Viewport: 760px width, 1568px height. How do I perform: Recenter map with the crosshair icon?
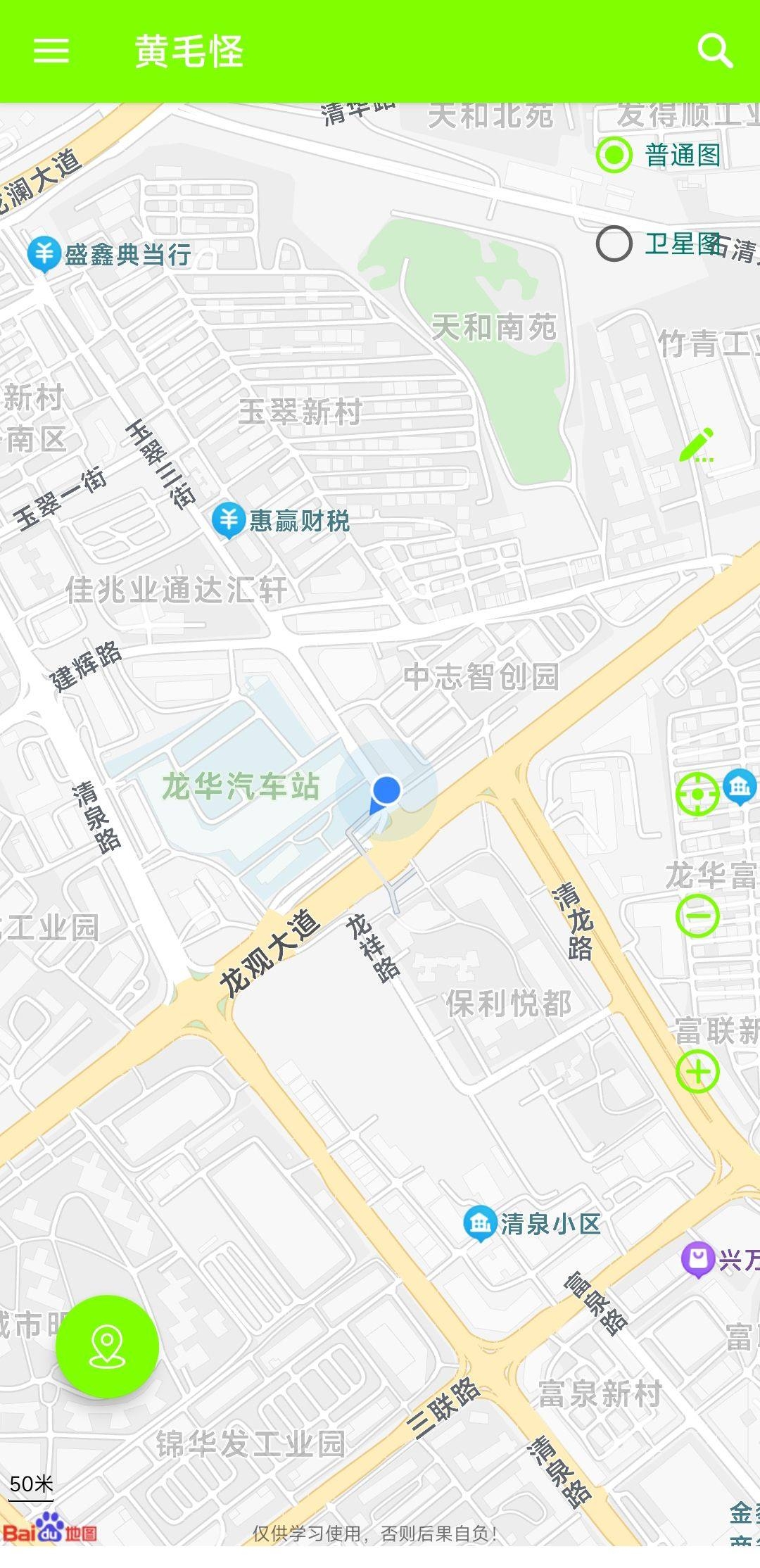pos(697,794)
